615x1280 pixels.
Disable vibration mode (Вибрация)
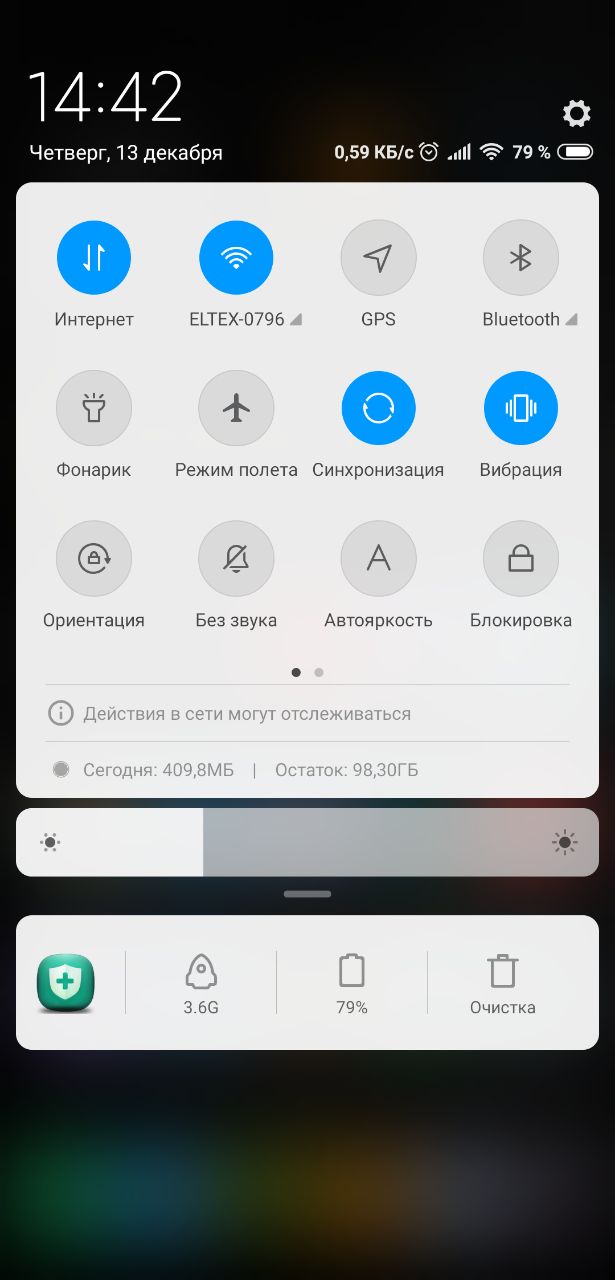coord(520,408)
